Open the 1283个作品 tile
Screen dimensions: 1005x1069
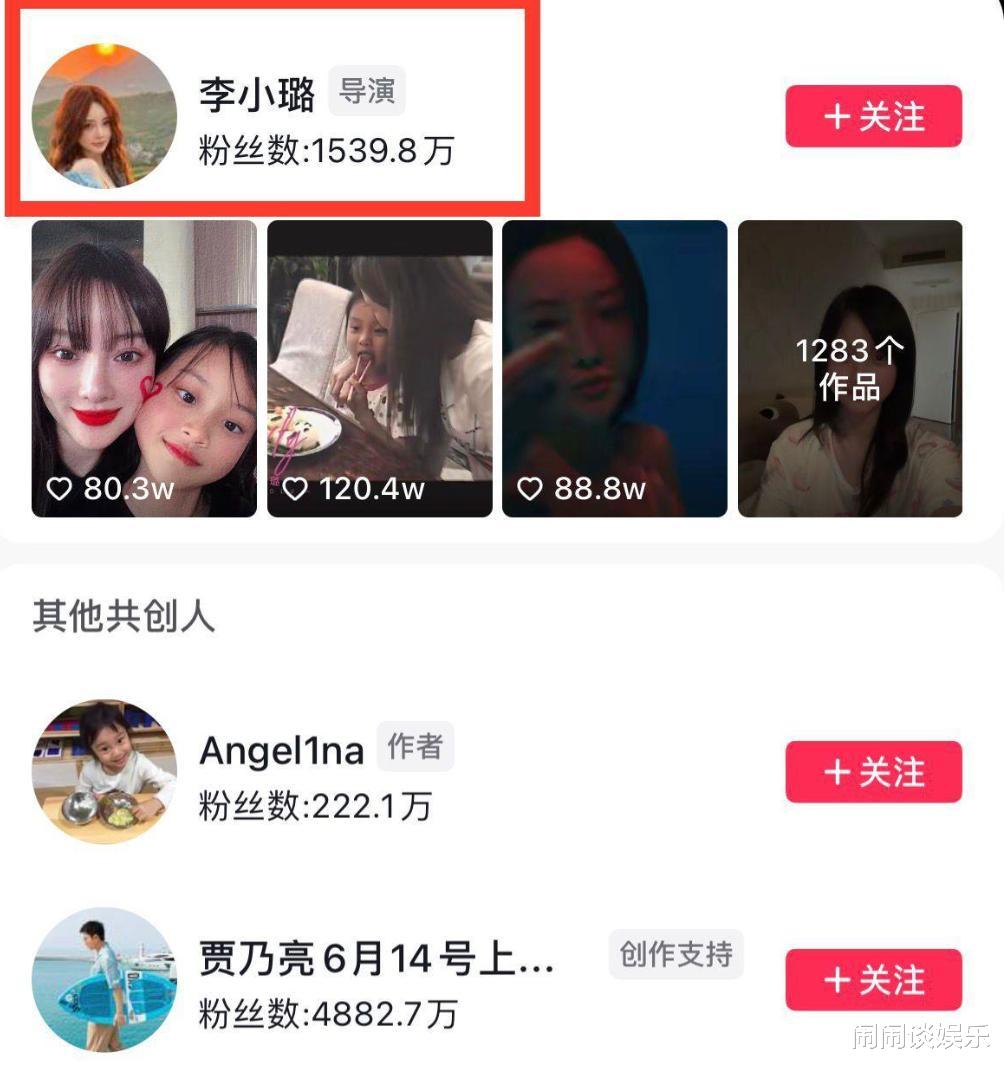point(849,368)
